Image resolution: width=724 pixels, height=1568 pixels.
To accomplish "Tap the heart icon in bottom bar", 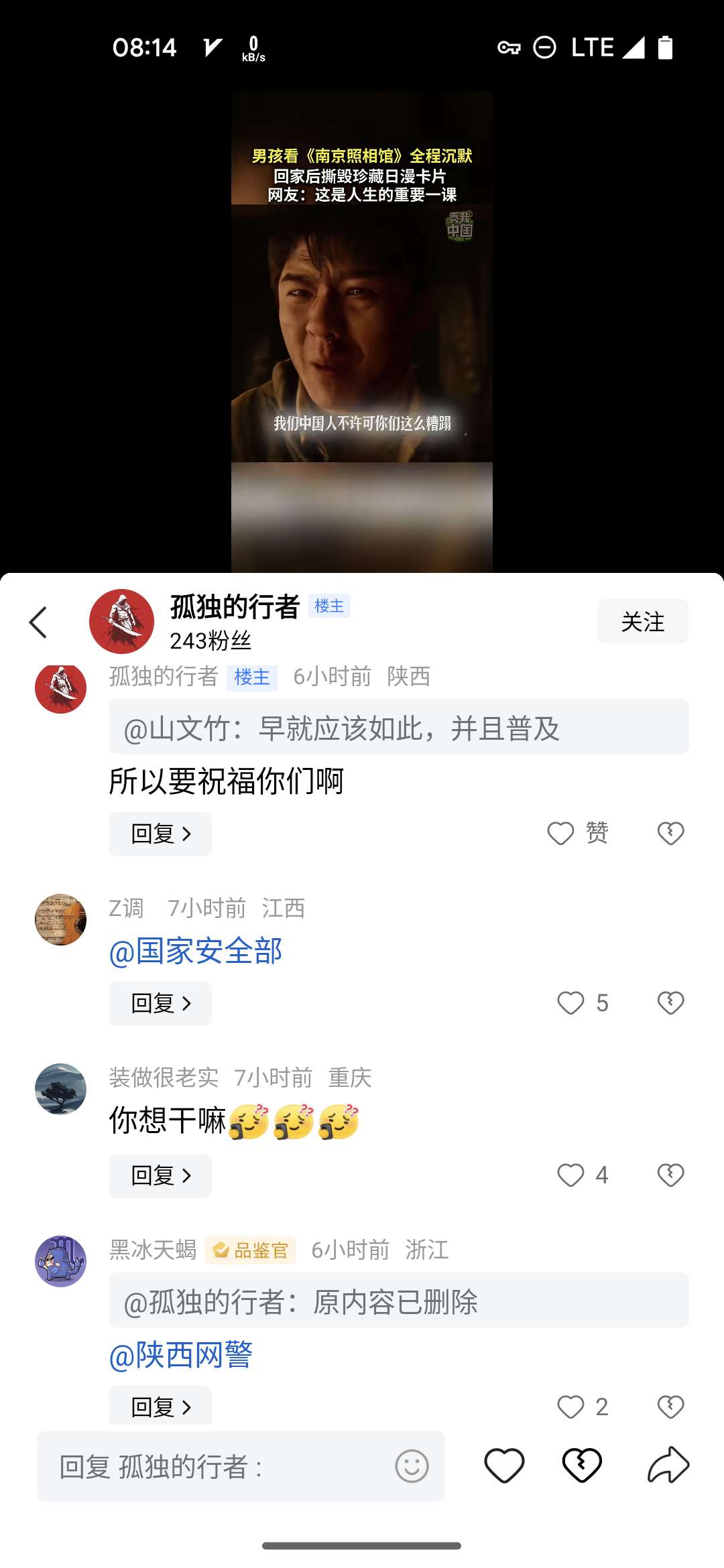I will coord(504,1465).
